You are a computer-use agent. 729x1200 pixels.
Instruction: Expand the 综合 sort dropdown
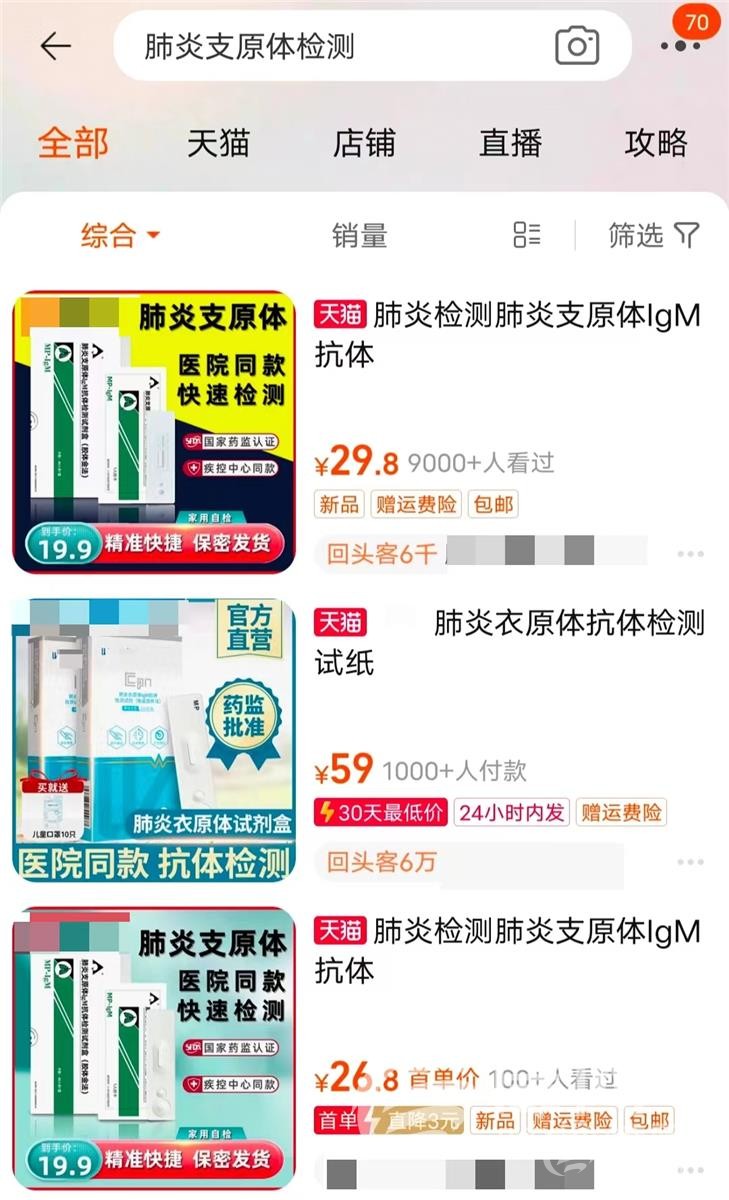120,236
